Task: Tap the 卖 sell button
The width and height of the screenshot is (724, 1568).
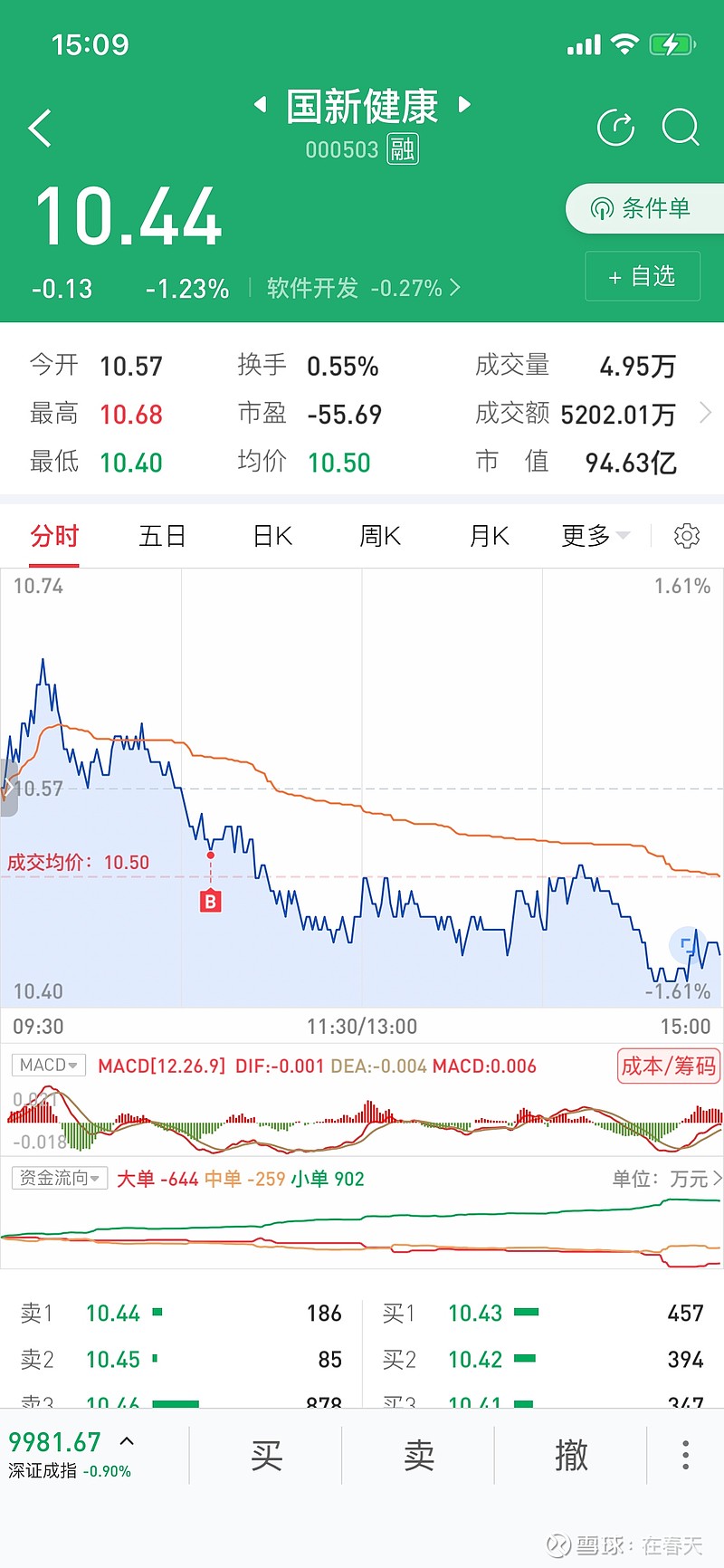Action: coord(419,1456)
